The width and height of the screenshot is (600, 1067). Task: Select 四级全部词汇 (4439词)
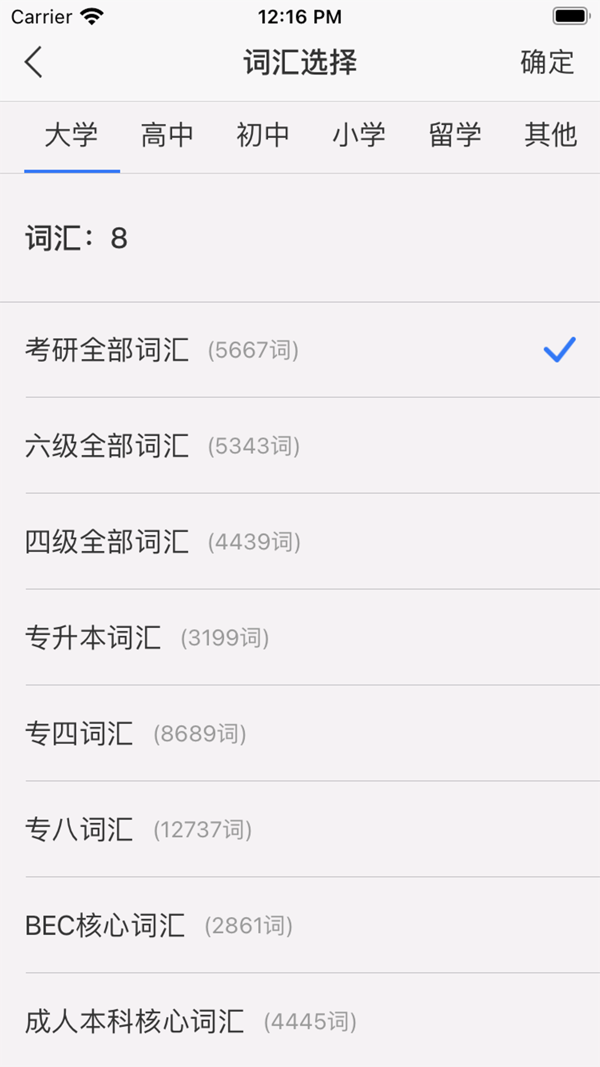(300, 542)
